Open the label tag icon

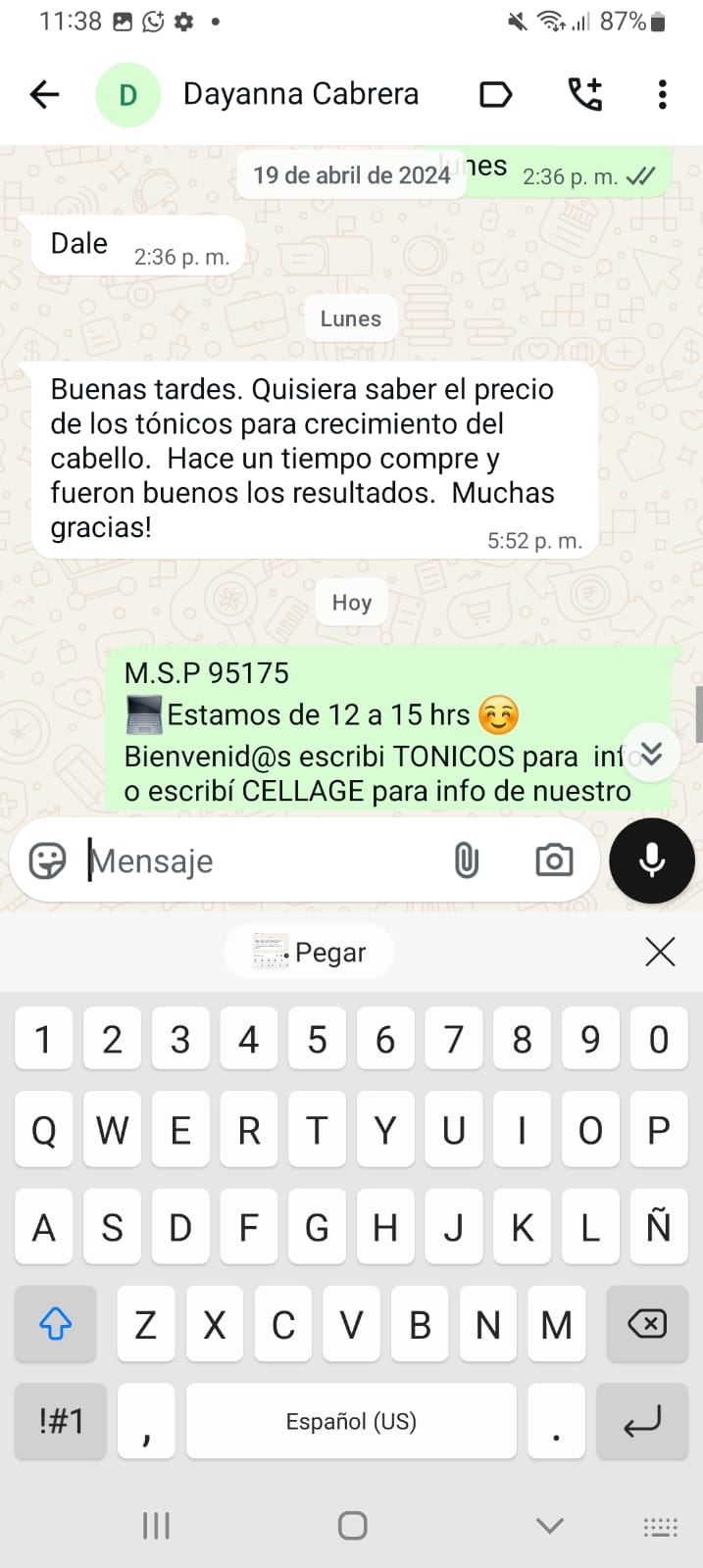495,94
